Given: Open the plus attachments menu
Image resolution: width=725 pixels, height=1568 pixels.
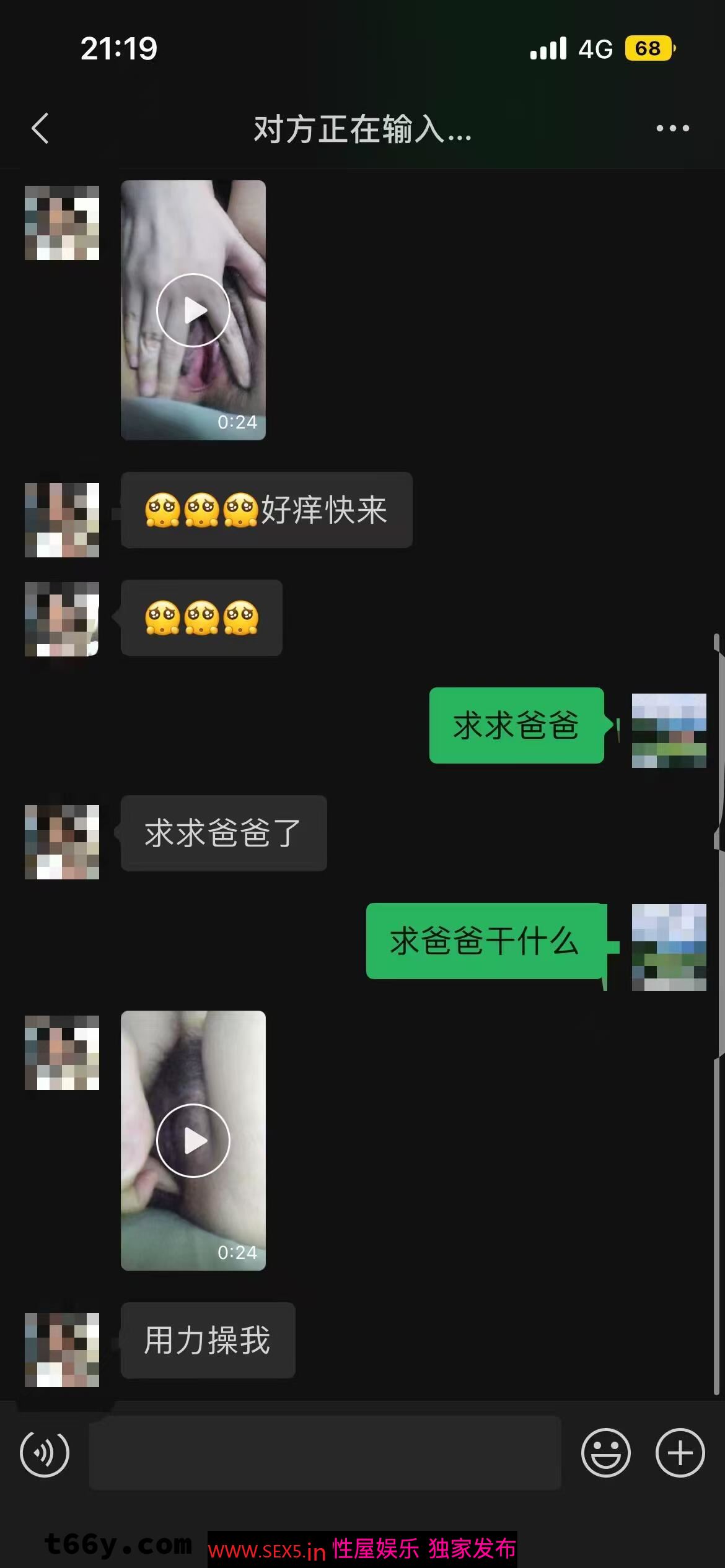Looking at the screenshot, I should (680, 1453).
